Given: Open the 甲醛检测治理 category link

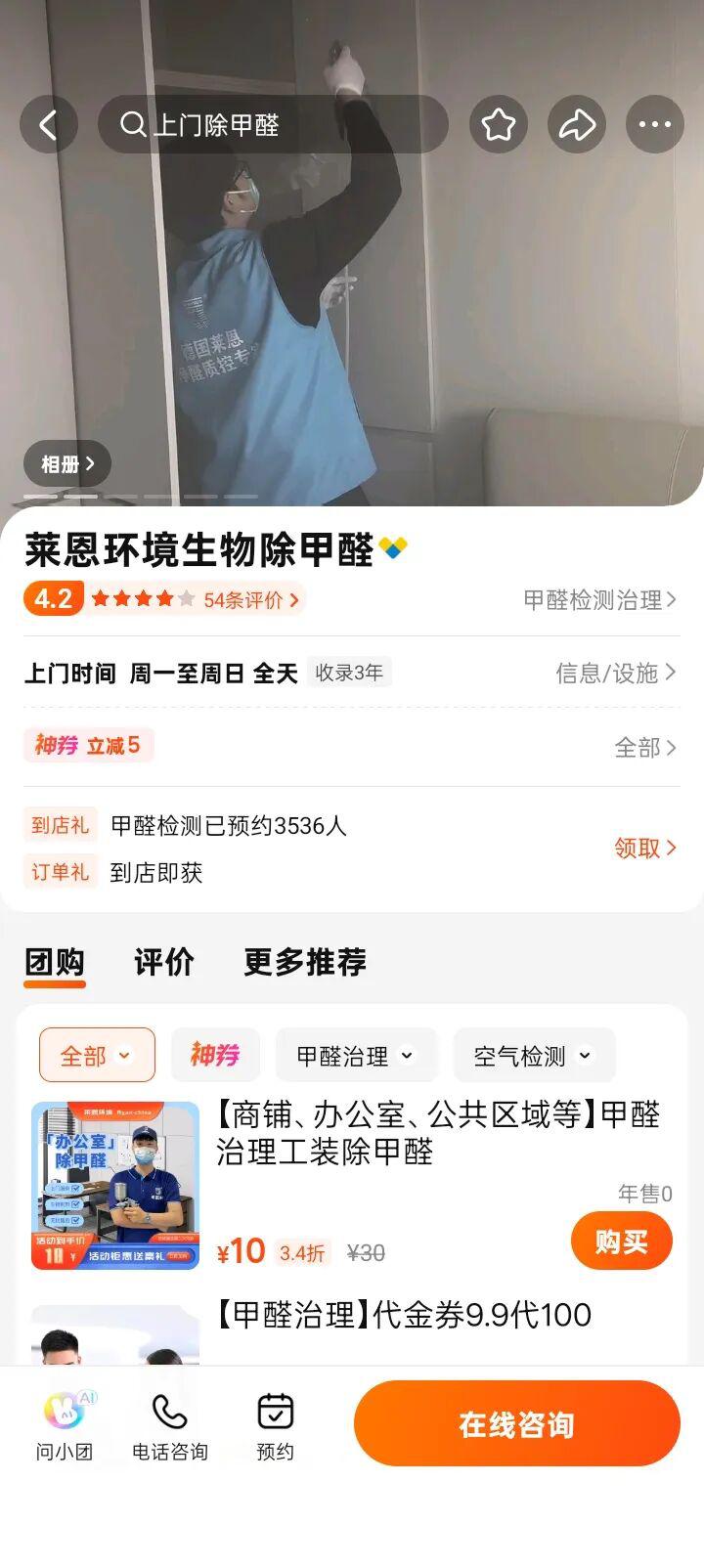Looking at the screenshot, I should point(598,600).
